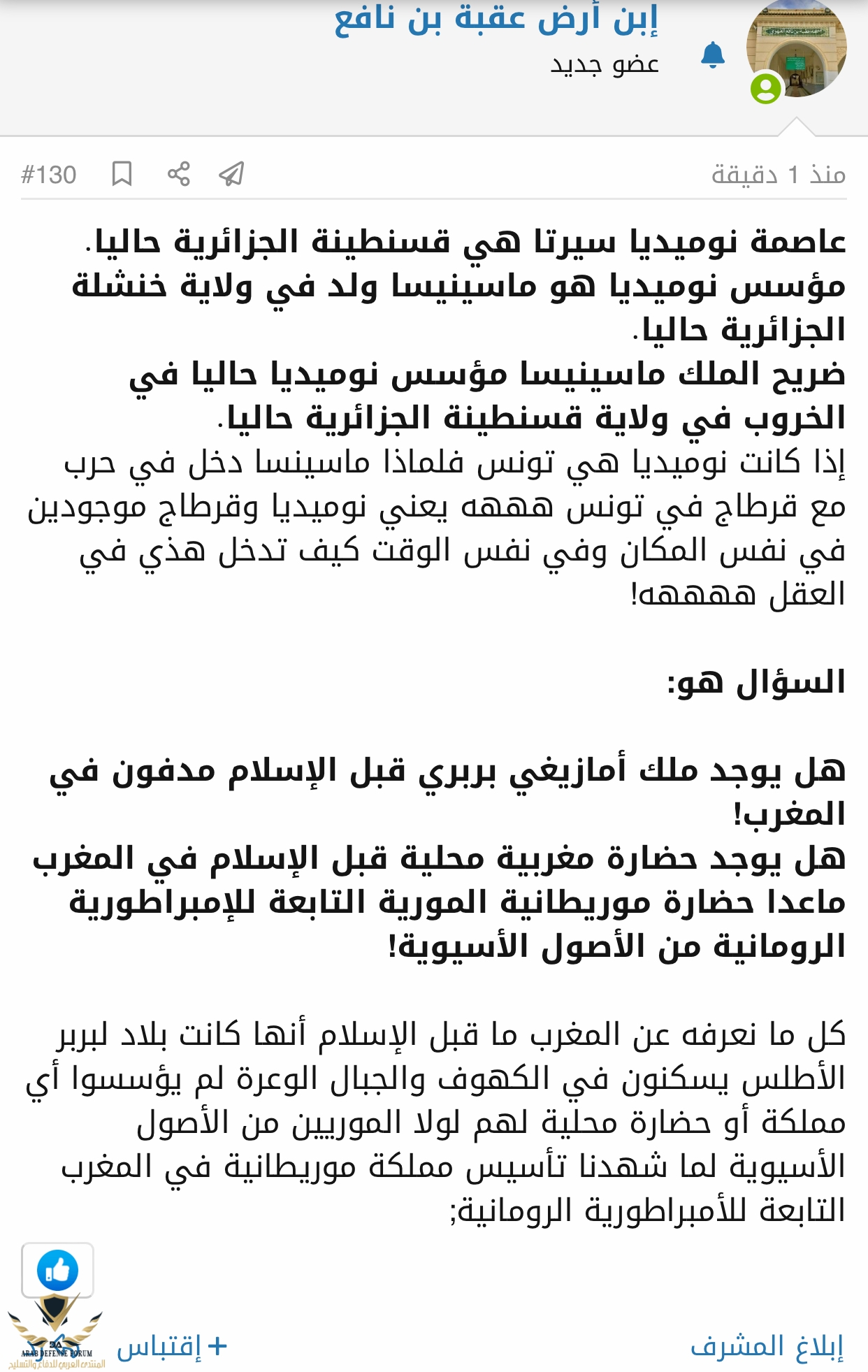The height and width of the screenshot is (1372, 868).
Task: Like this post with thumbs-up
Action: 57,1270
